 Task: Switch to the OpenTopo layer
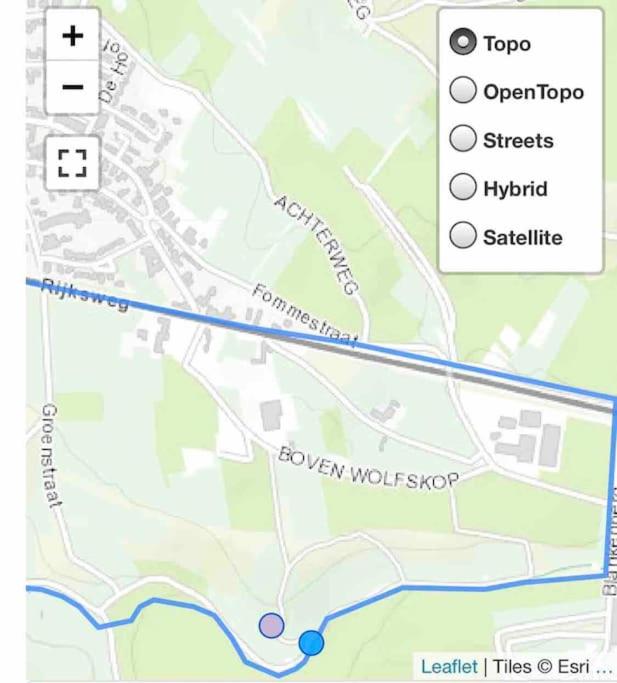[x=463, y=91]
